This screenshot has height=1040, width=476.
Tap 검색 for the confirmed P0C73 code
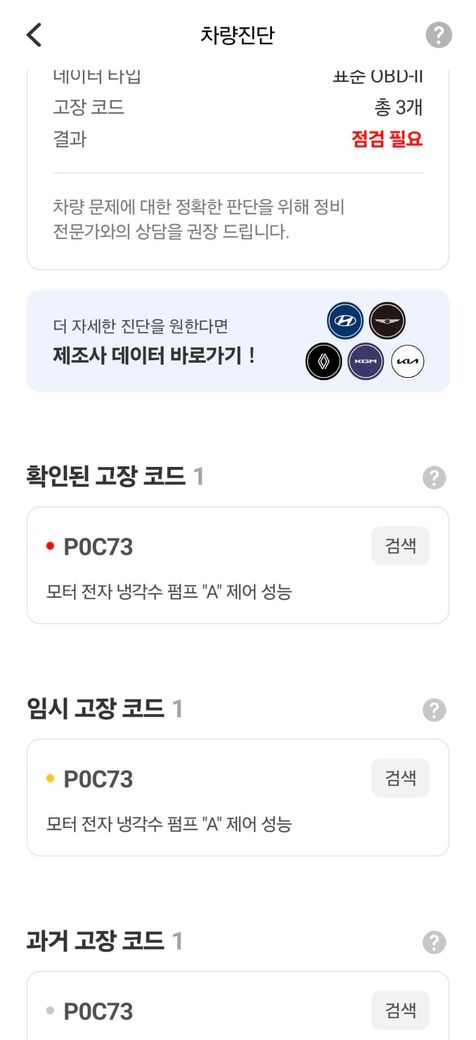pos(400,546)
